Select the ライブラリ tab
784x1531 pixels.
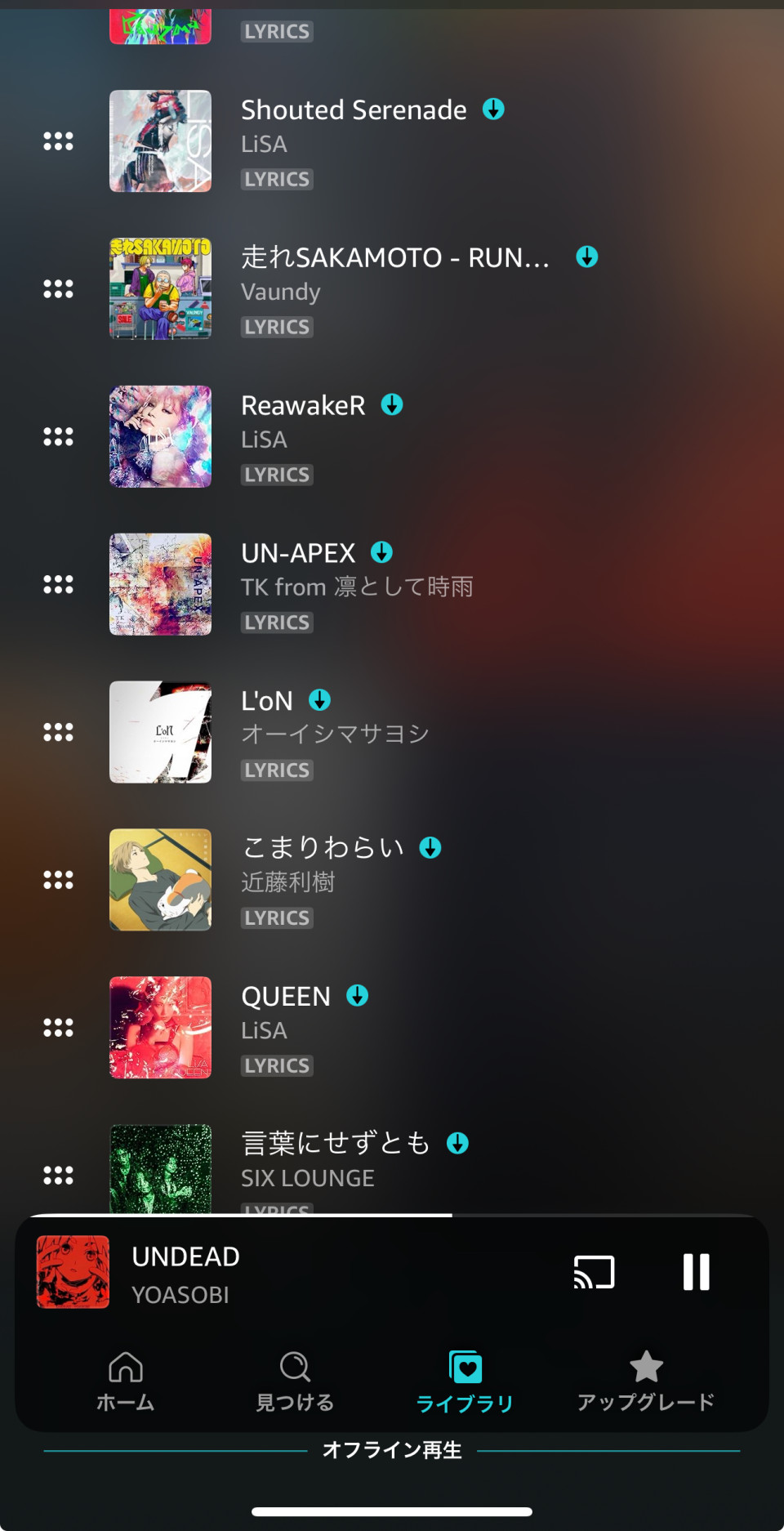(465, 1381)
